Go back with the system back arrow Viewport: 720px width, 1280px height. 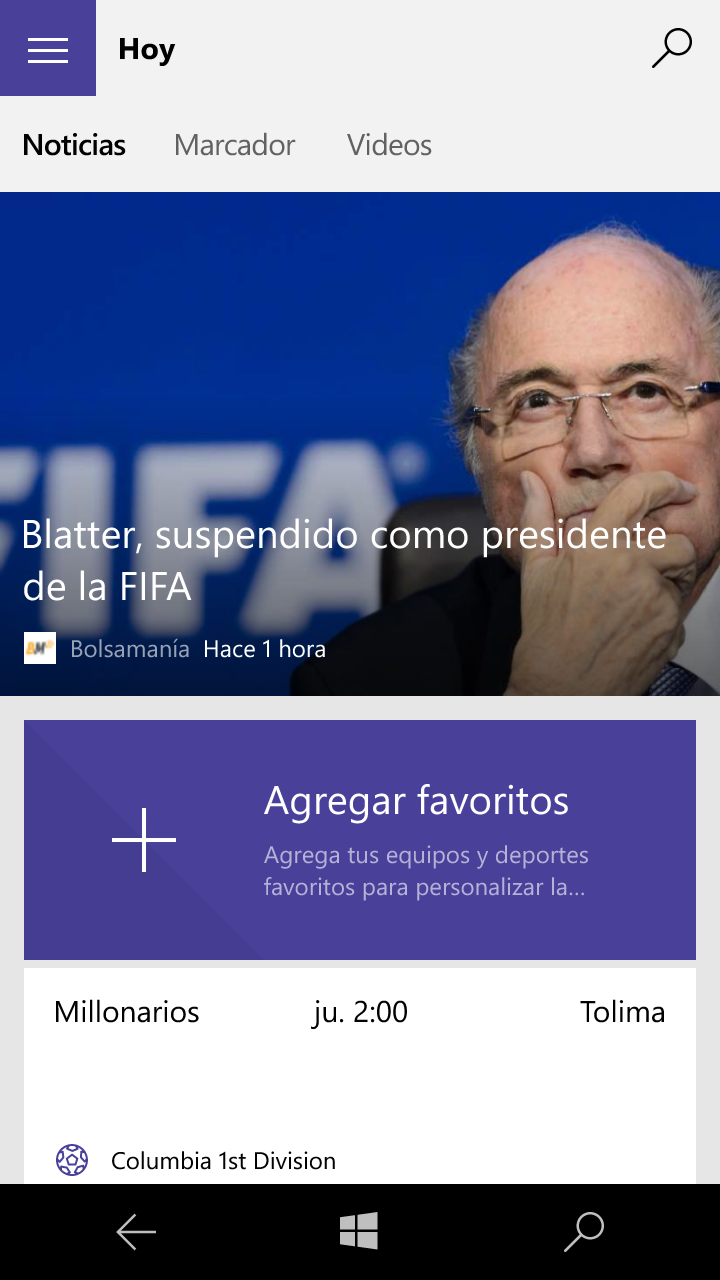pos(136,1232)
